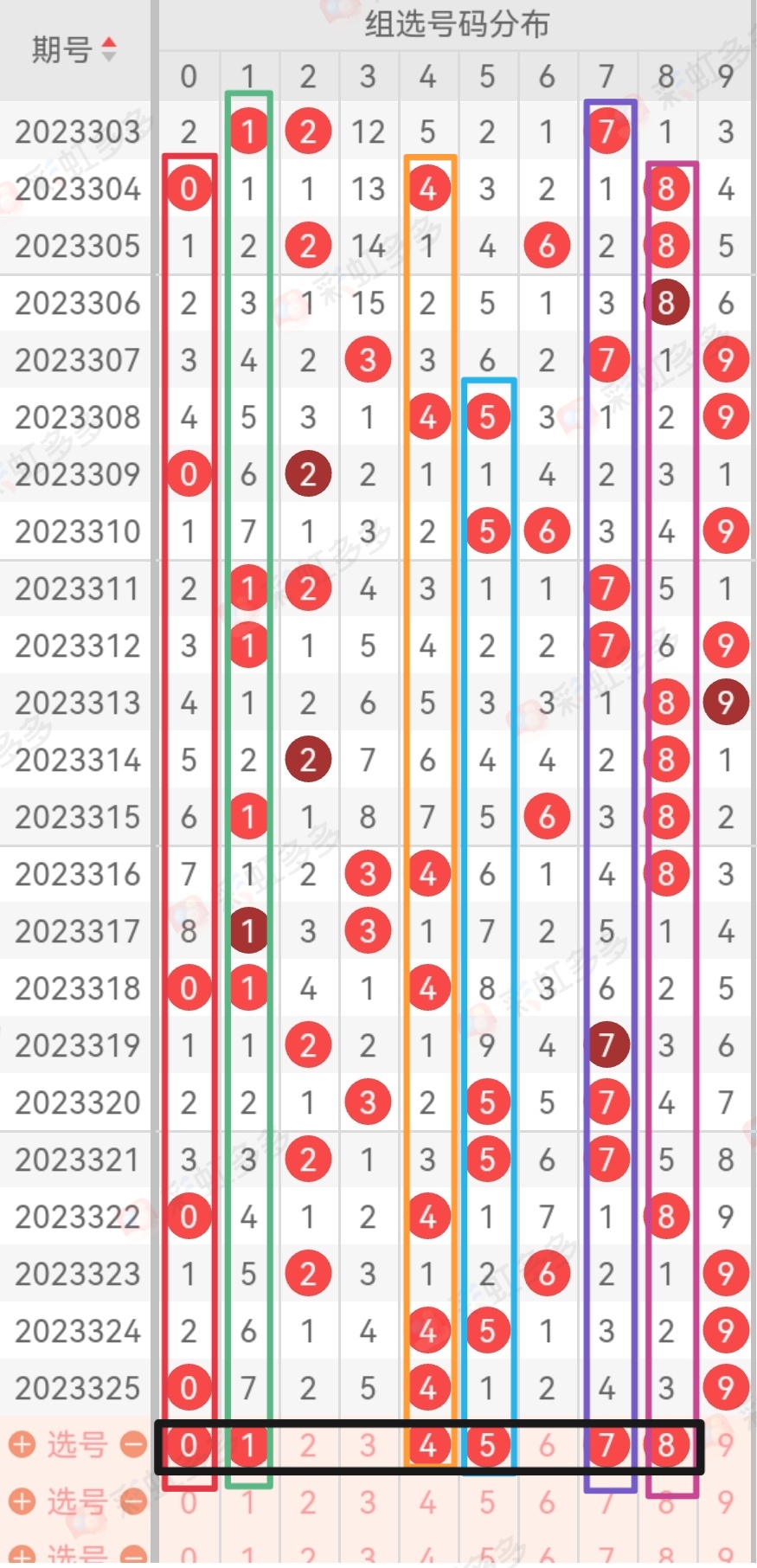Tap minus icon on 选号 row with highlighted picks

point(133,1444)
